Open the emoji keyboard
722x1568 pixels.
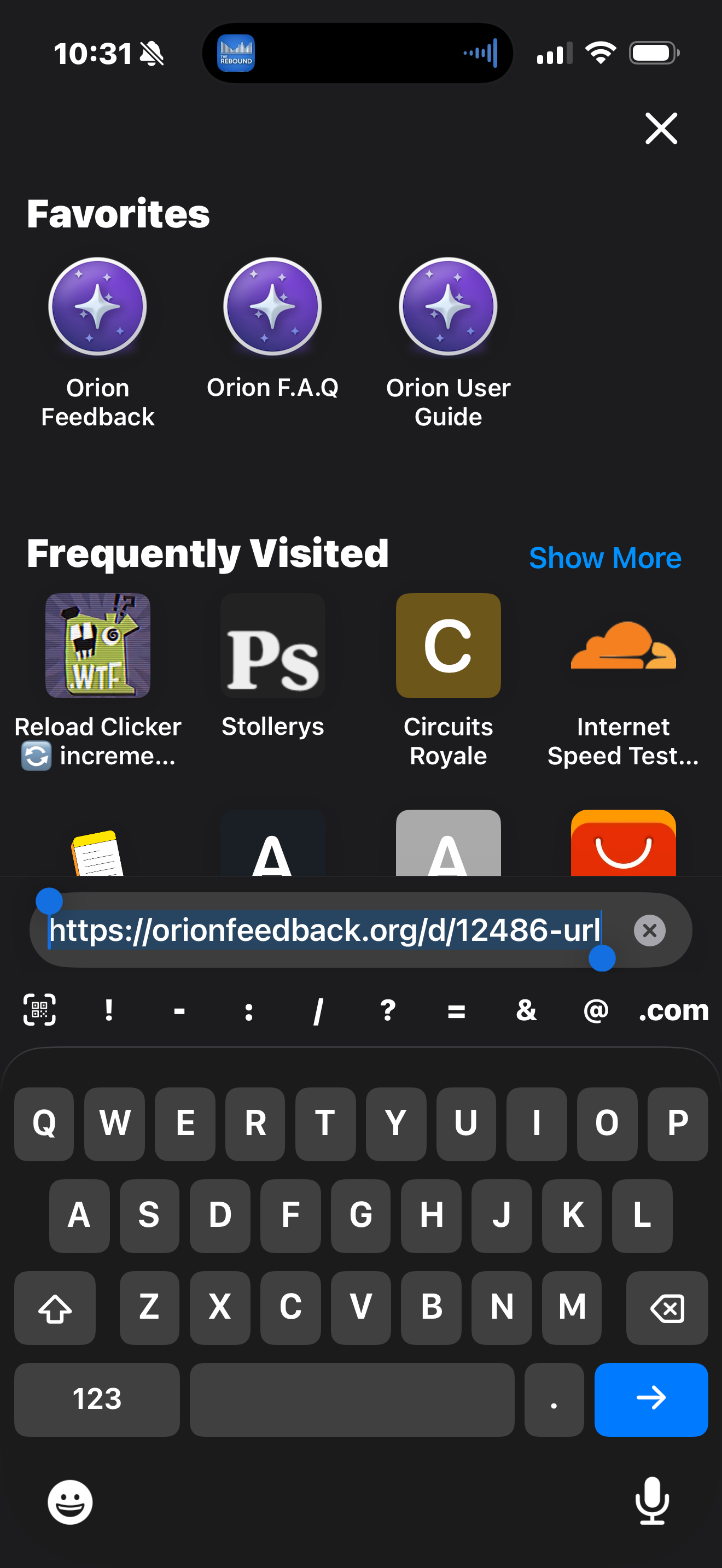coord(70,1502)
